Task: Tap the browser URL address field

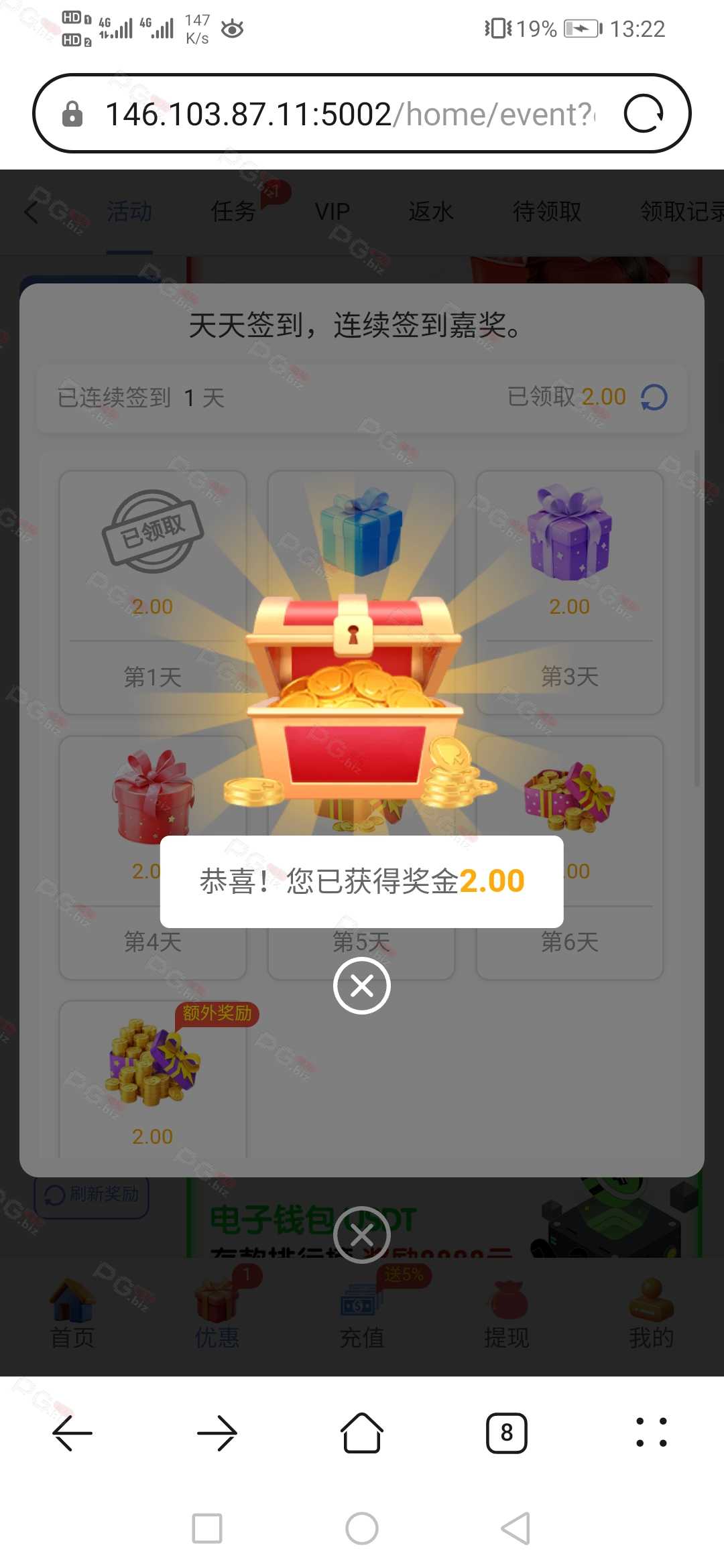Action: pos(349,114)
